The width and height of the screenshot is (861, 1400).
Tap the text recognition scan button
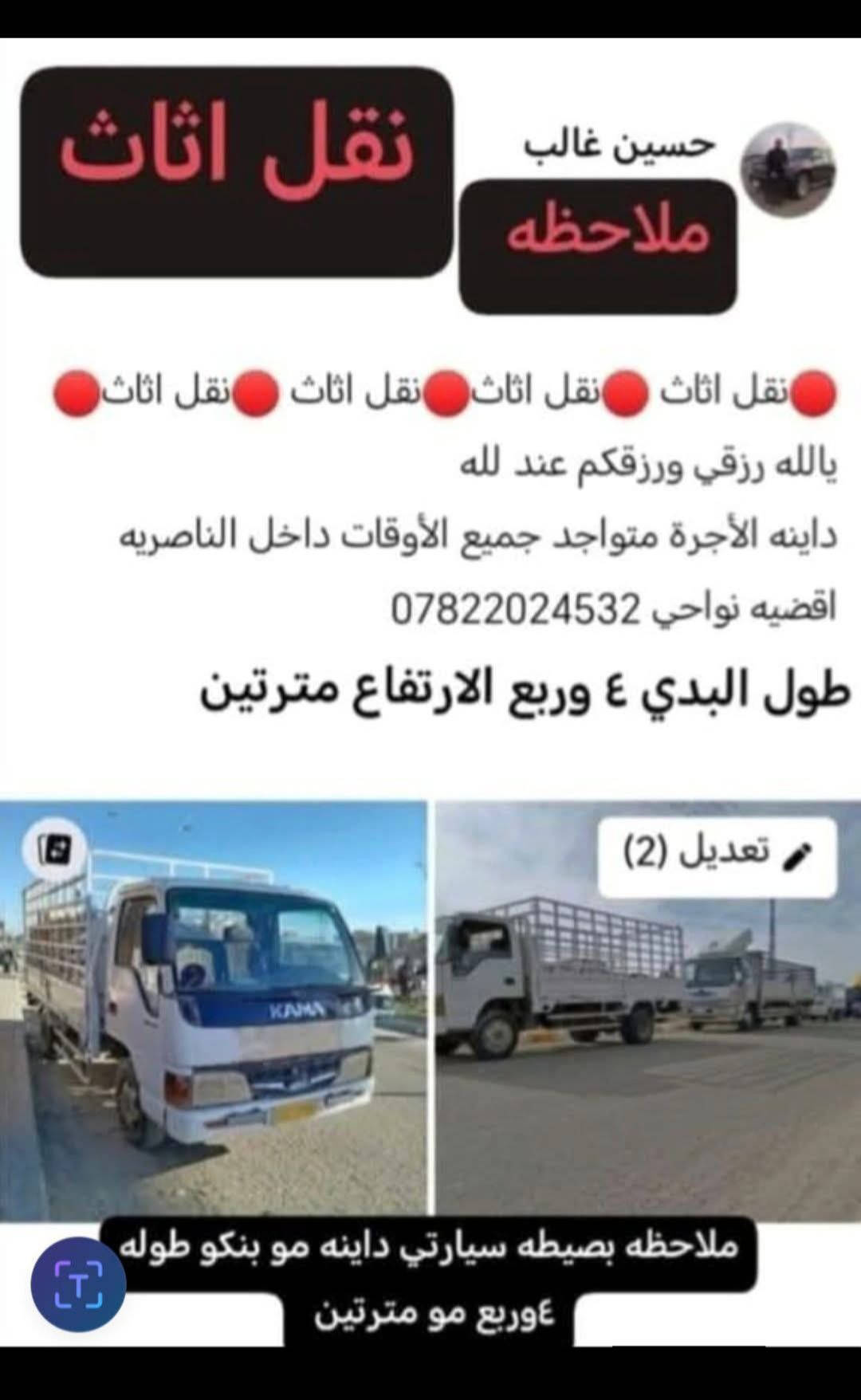(78, 1284)
